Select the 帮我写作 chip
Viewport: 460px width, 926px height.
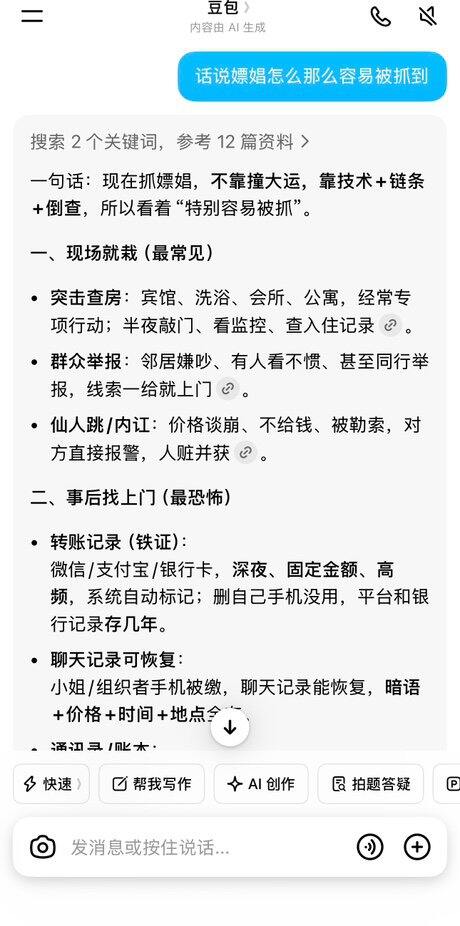coord(152,784)
